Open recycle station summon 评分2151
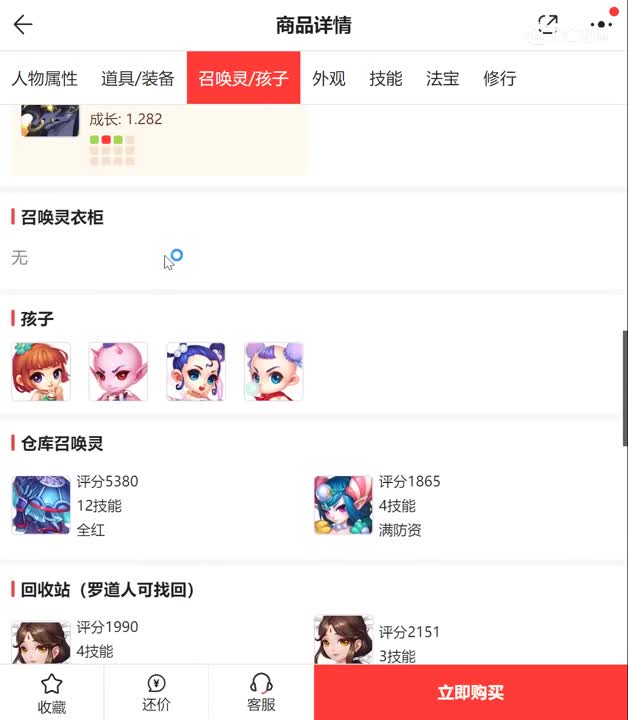Image resolution: width=628 pixels, height=720 pixels. click(343, 642)
